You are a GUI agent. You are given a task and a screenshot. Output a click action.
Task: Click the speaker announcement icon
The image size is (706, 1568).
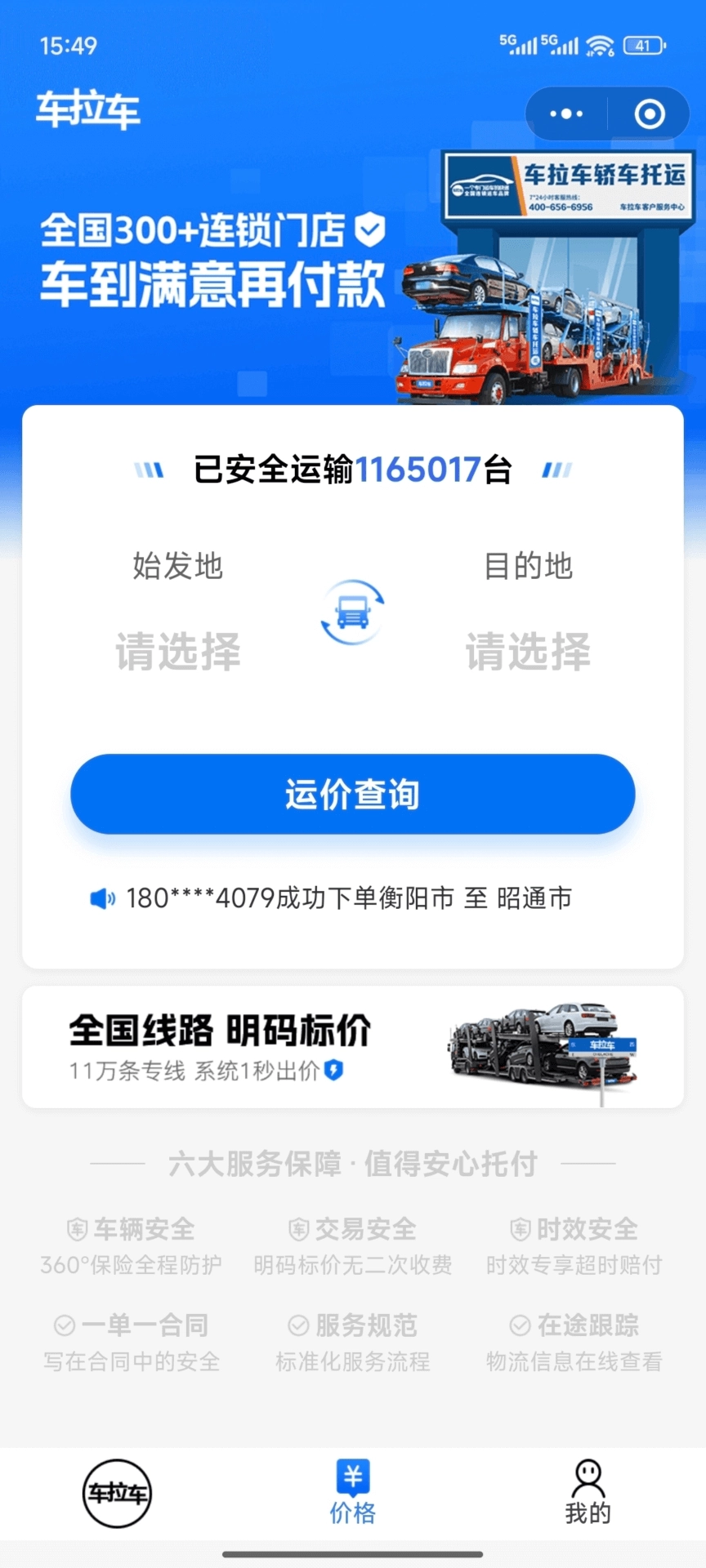pyautogui.click(x=100, y=898)
